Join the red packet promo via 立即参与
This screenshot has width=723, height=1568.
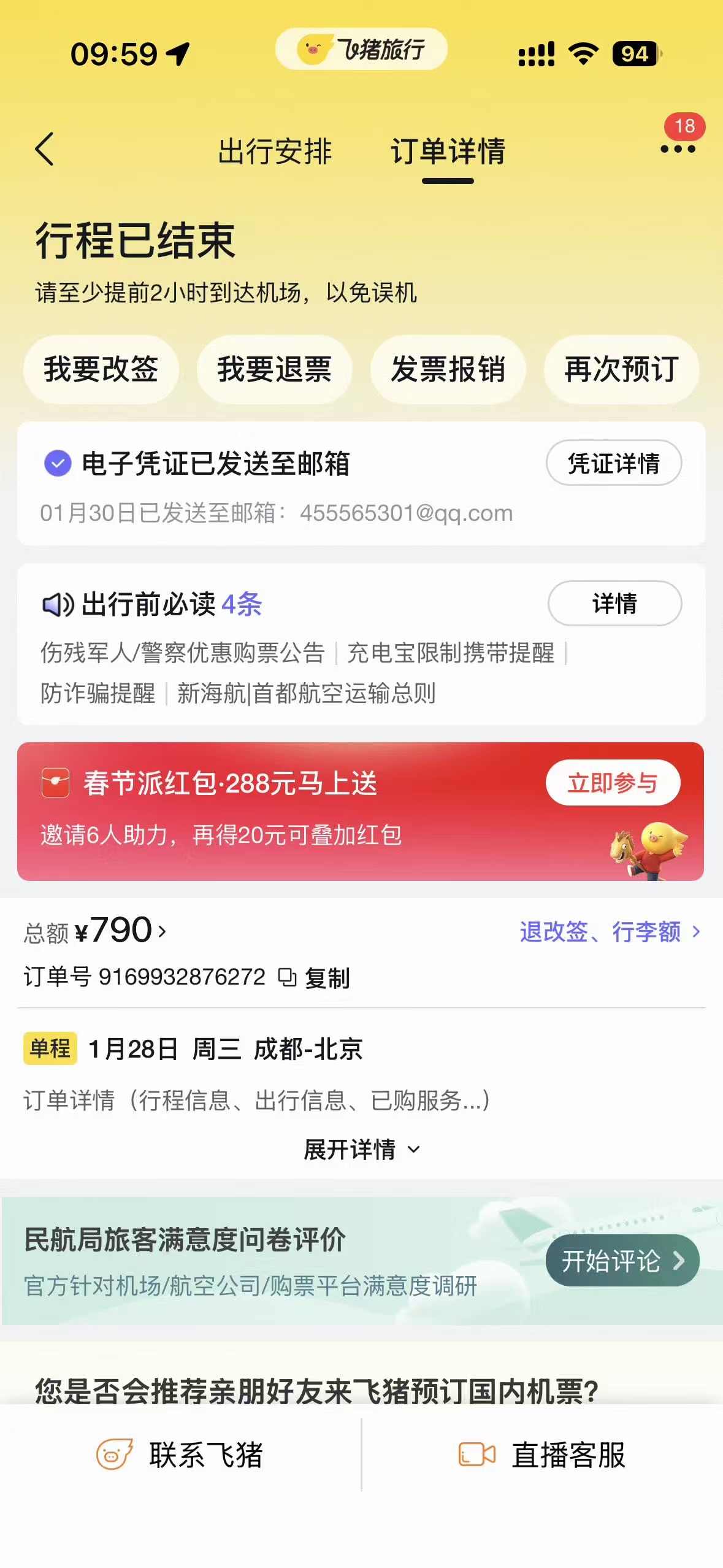point(613,783)
